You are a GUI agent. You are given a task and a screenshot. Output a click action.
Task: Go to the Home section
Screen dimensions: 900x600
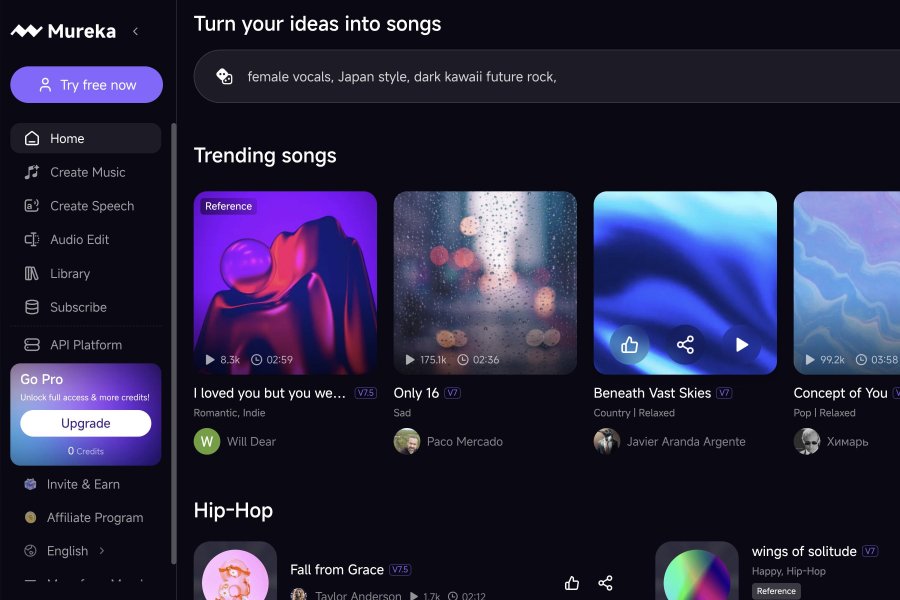pos(86,138)
